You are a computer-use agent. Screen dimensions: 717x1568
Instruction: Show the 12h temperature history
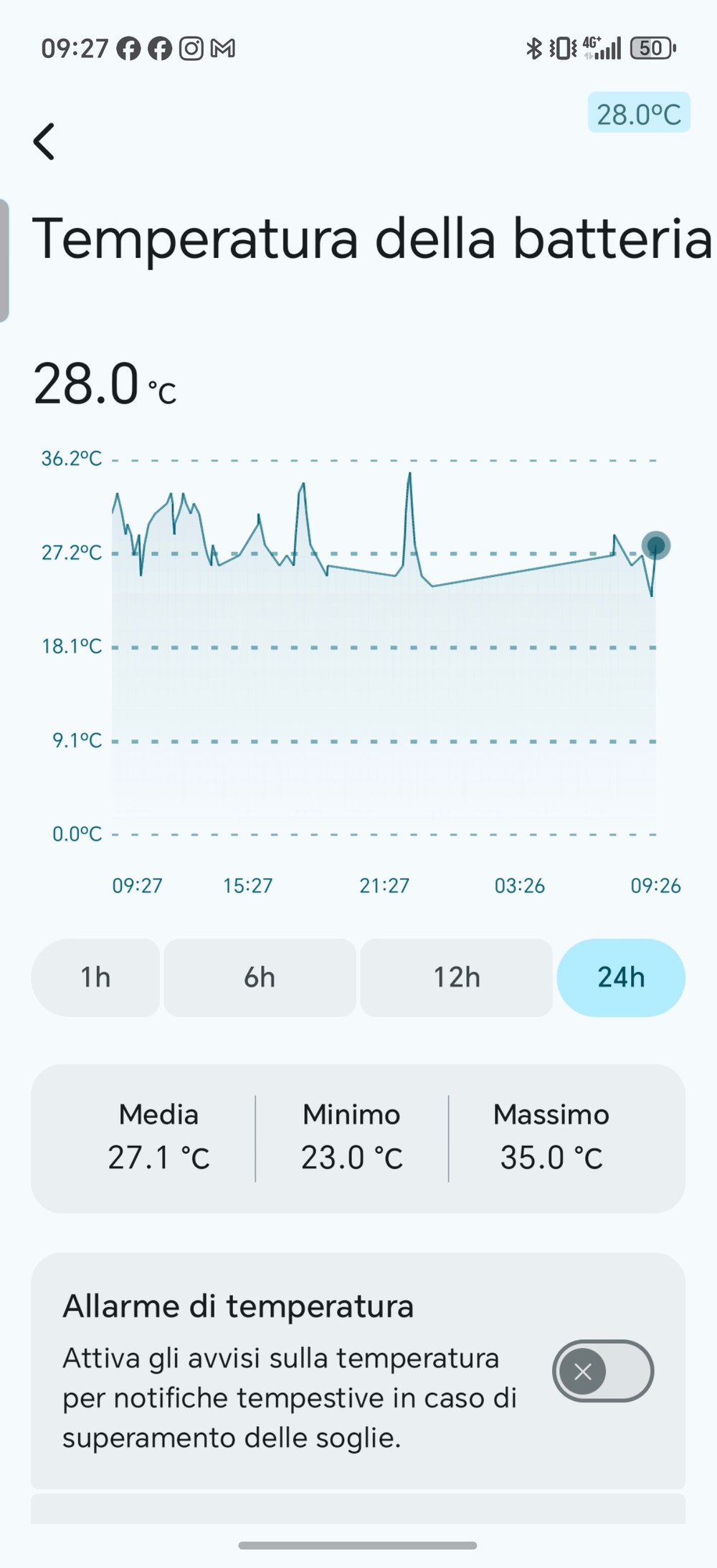(x=457, y=977)
